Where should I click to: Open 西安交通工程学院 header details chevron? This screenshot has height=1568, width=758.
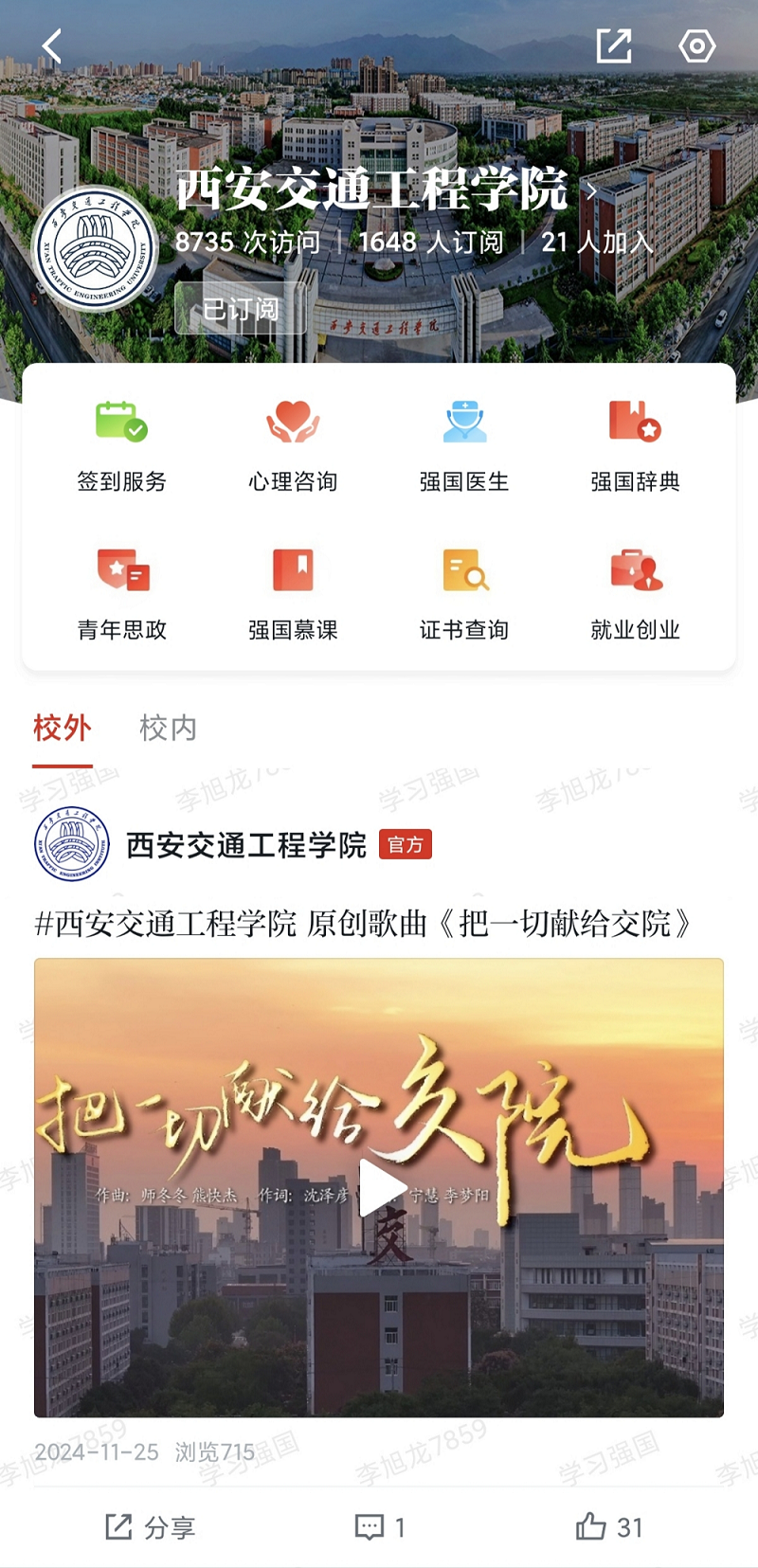(591, 191)
